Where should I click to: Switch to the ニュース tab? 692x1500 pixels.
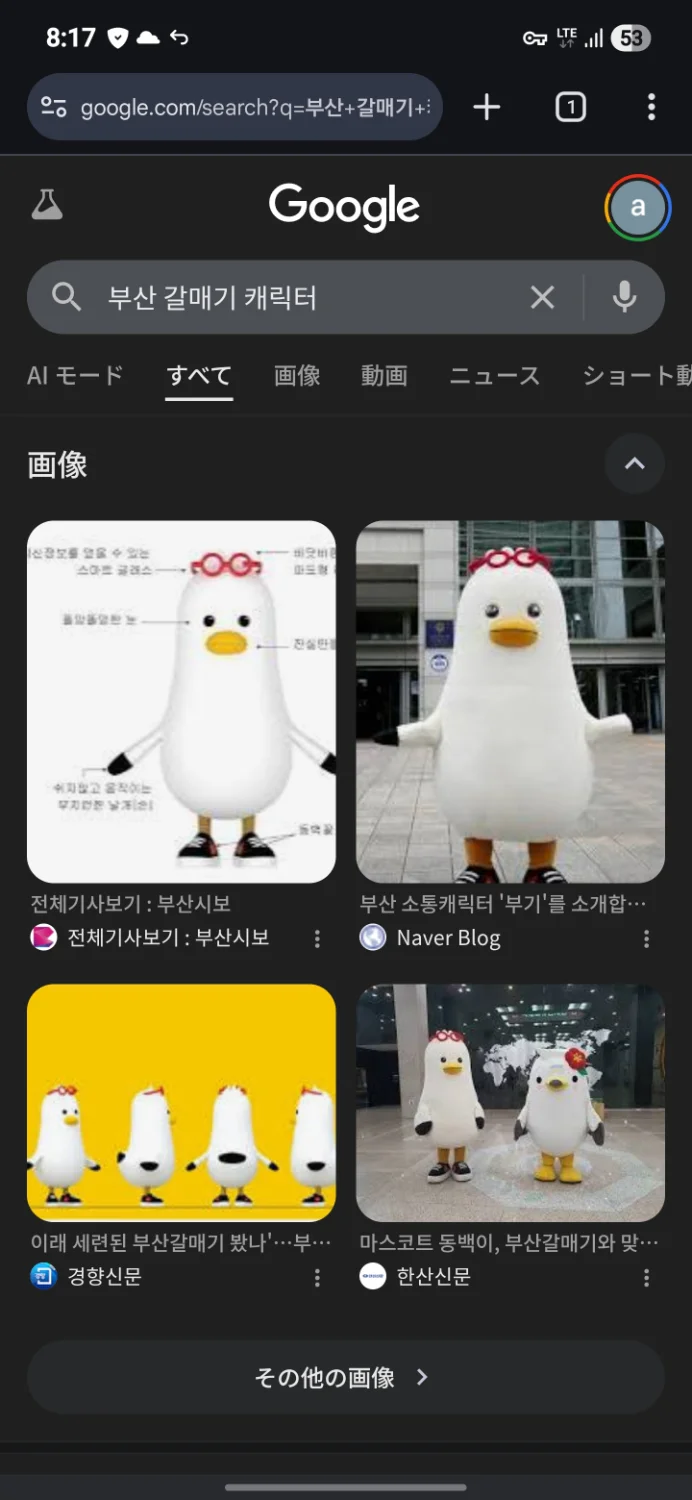494,376
